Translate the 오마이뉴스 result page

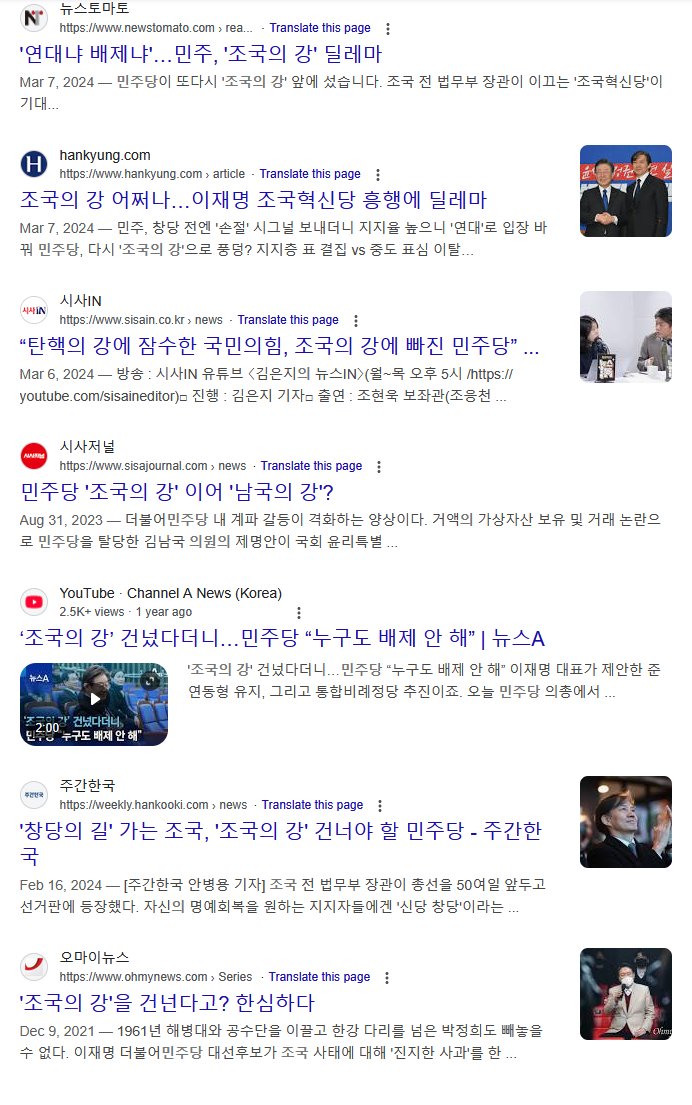[x=319, y=977]
